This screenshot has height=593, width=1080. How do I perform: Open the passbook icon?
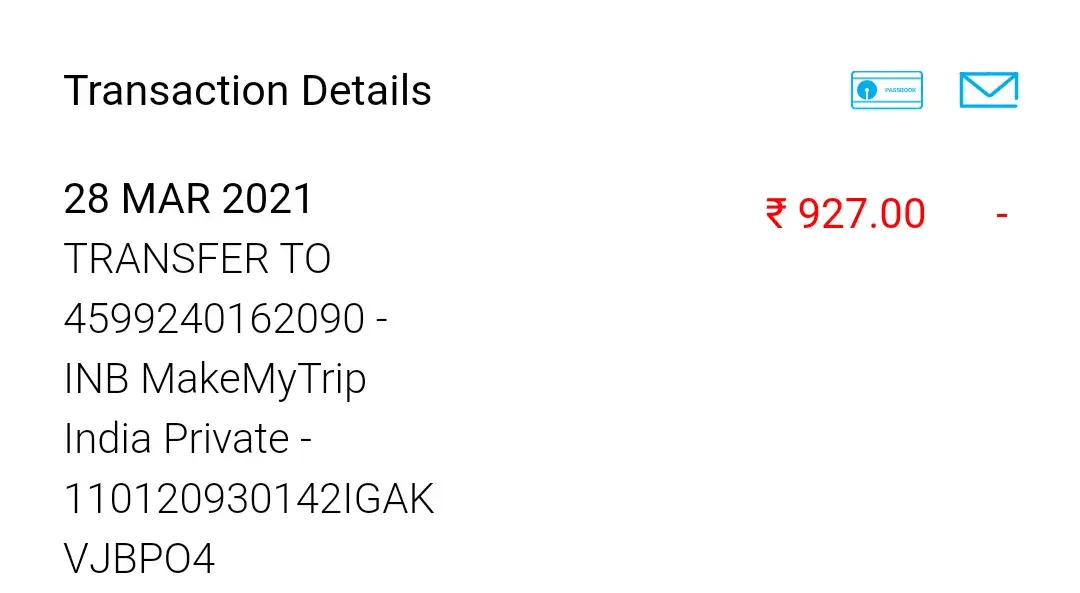coord(886,90)
